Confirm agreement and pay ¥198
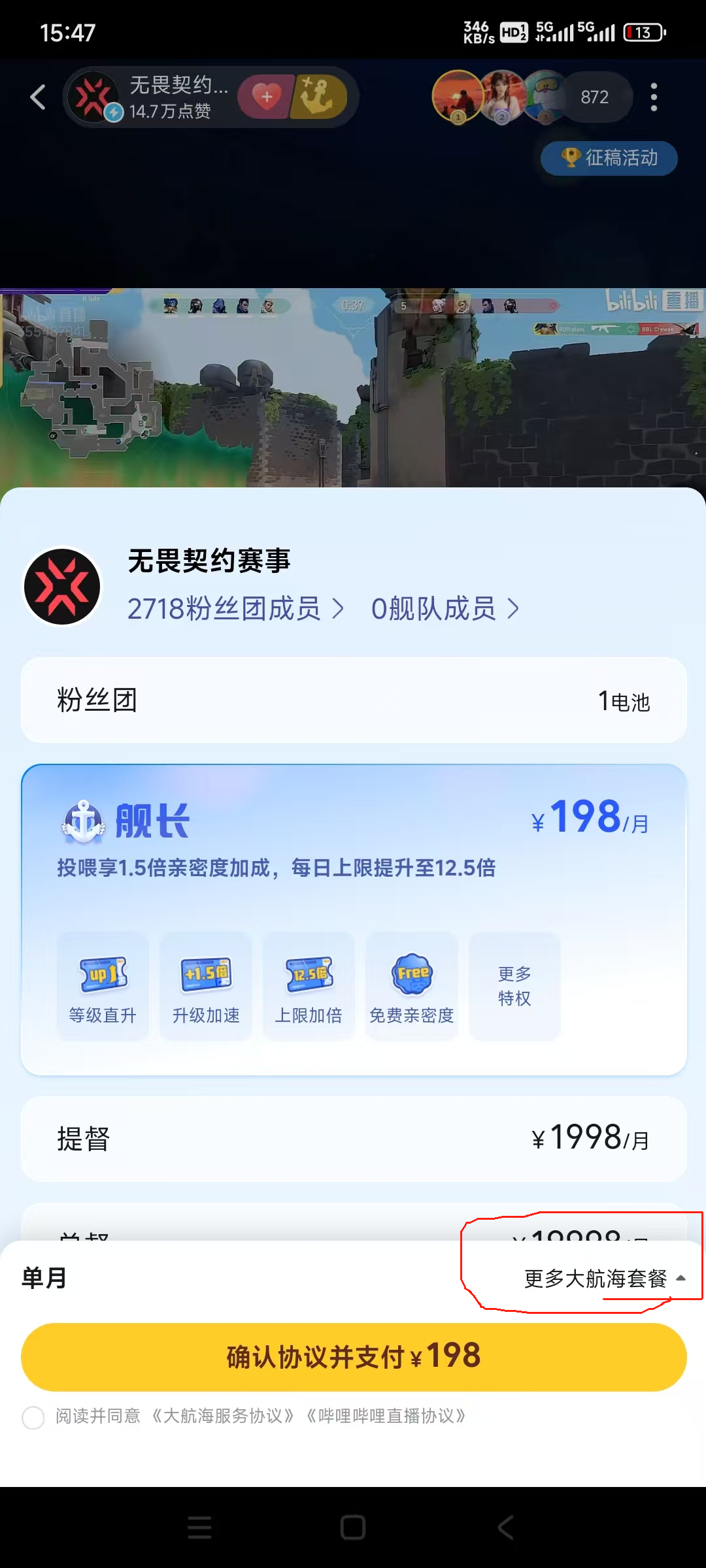Image resolution: width=706 pixels, height=1568 pixels. coord(353,1357)
